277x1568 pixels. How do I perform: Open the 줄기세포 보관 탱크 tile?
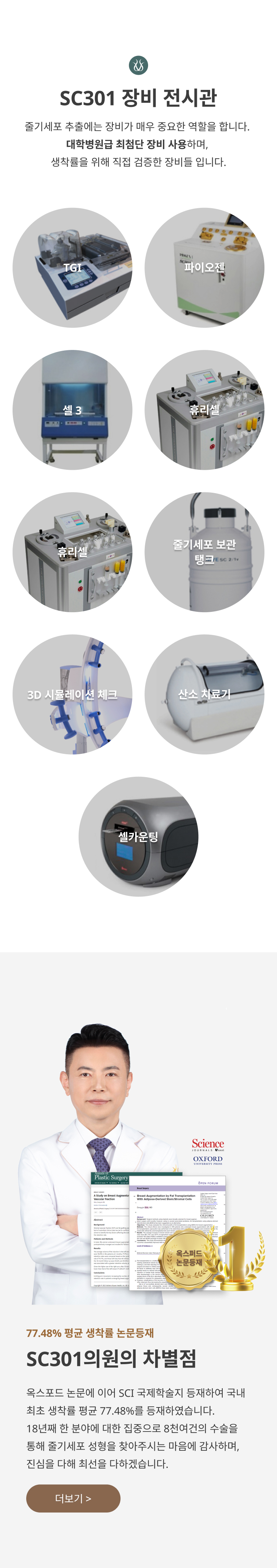204,552
